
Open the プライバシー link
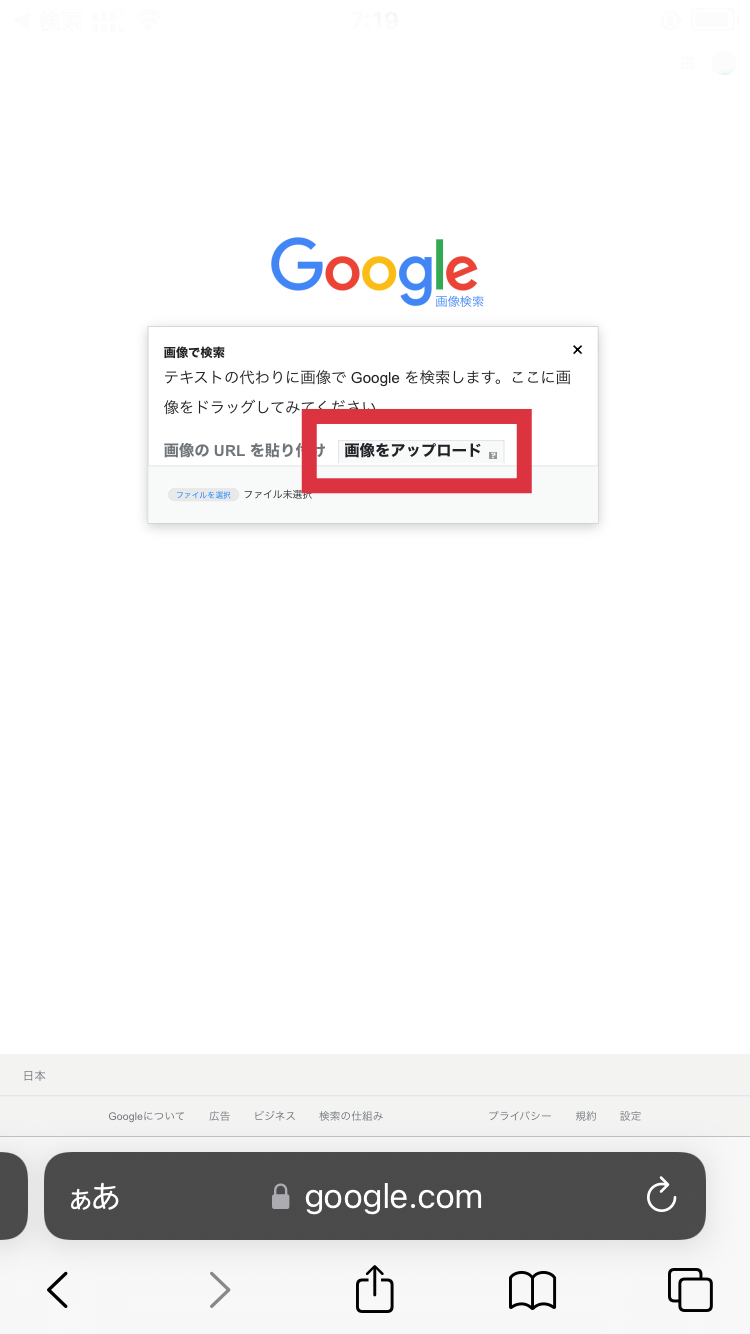(519, 1116)
